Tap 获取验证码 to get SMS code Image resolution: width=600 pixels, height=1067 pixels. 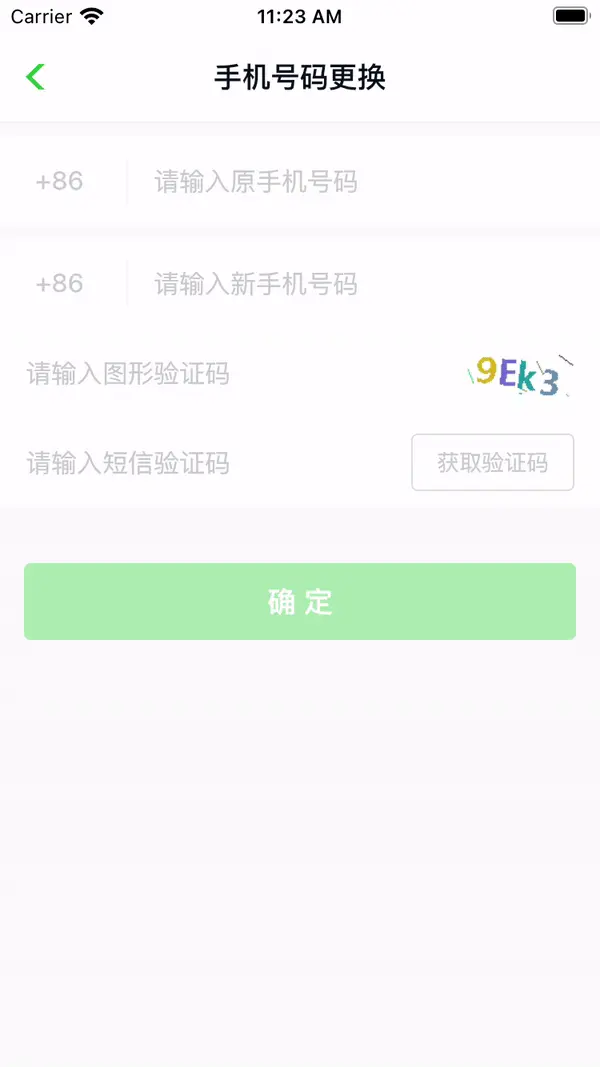coord(493,463)
